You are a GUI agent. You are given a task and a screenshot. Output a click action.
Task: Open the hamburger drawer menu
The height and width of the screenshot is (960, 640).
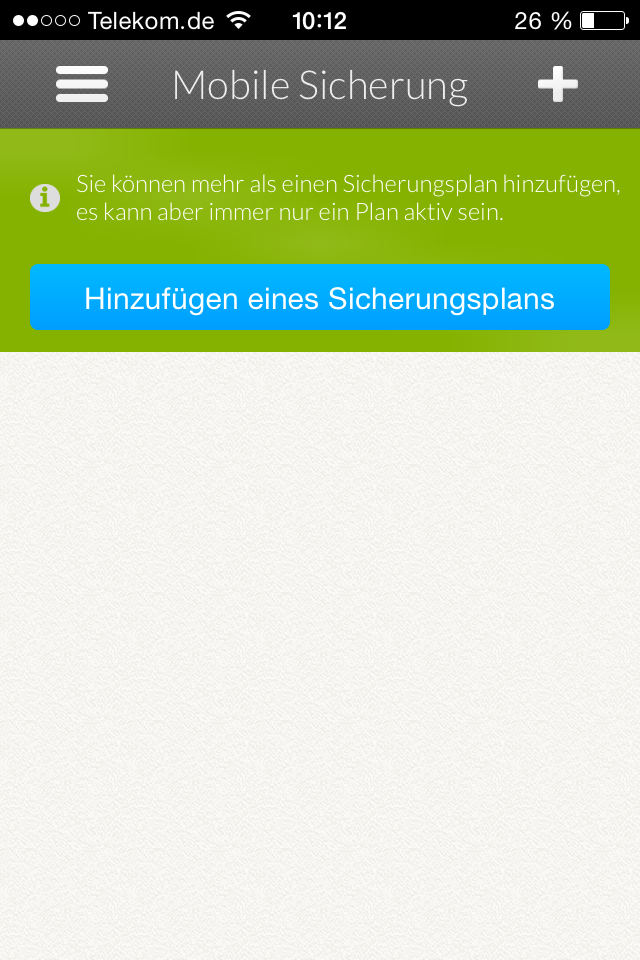tap(82, 85)
